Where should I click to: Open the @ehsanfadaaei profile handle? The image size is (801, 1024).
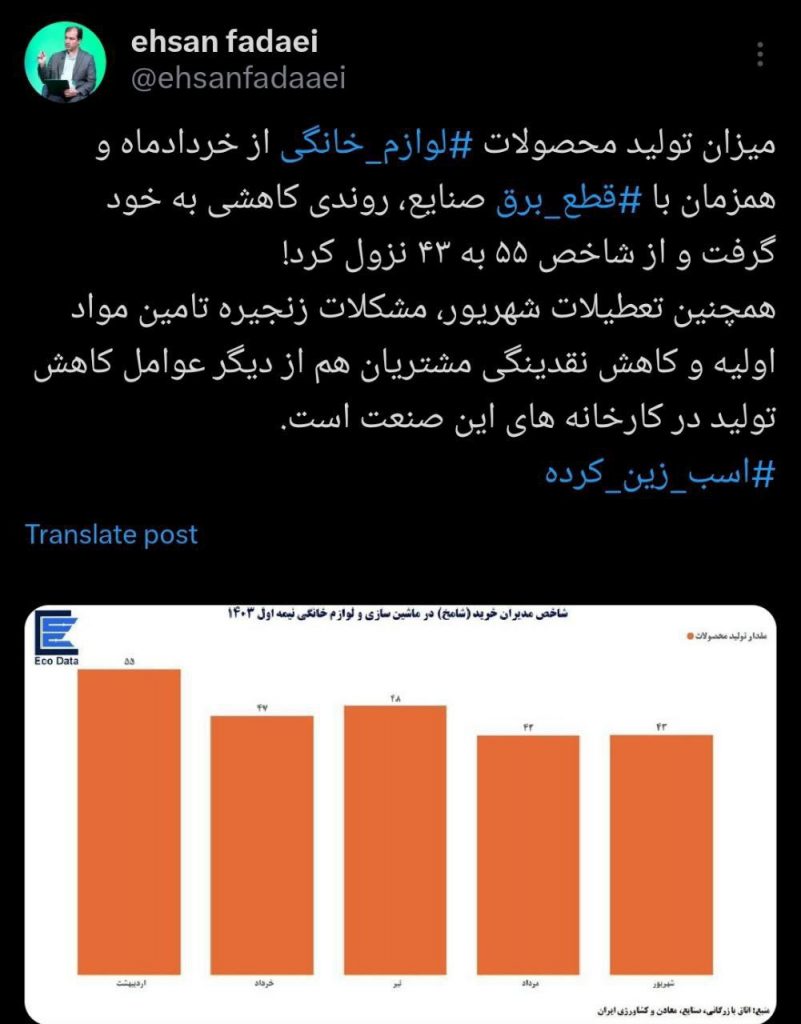coord(238,79)
